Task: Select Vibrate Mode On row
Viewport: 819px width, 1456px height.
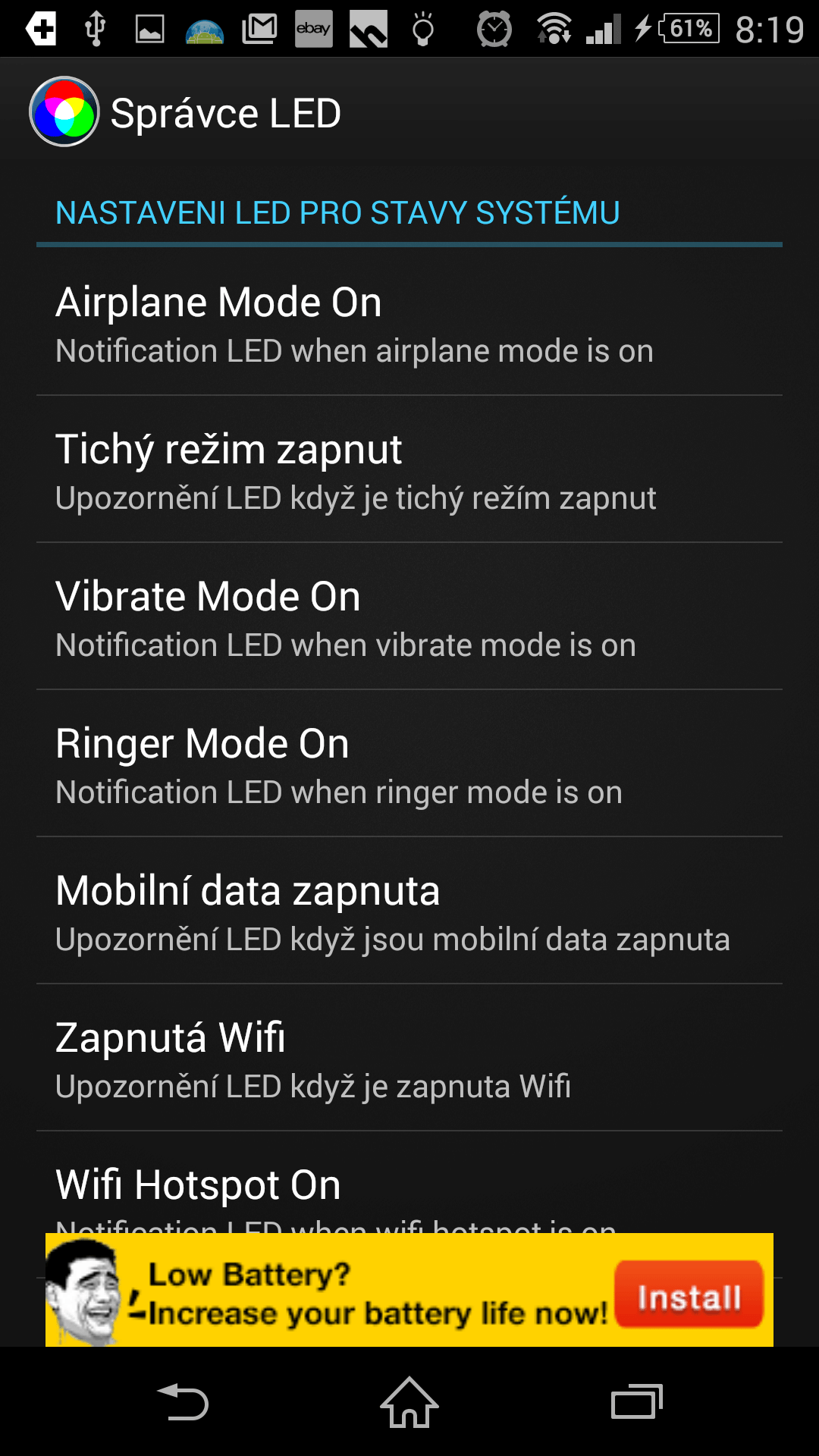Action: [x=409, y=617]
